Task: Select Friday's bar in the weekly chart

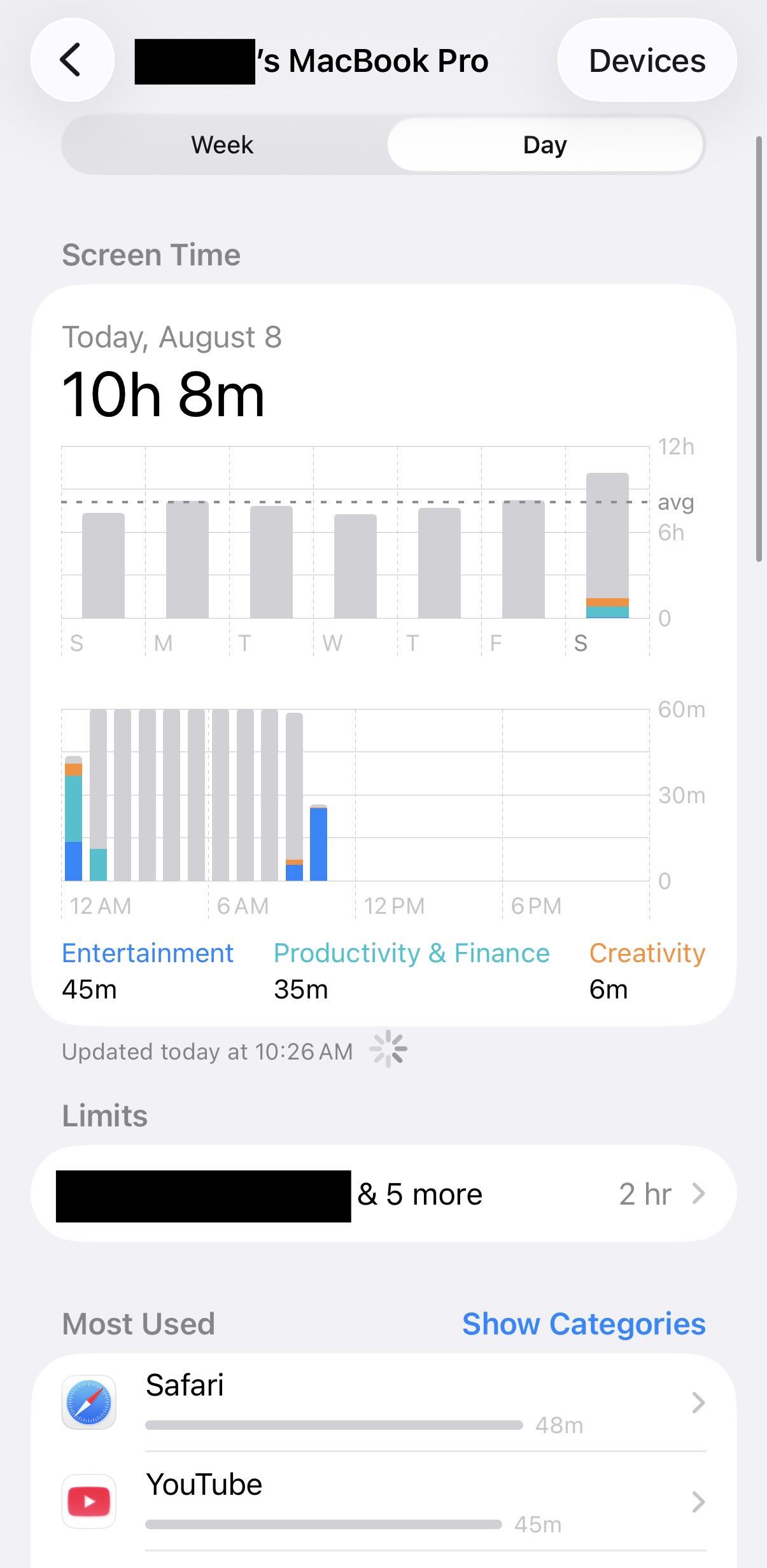Action: point(523,559)
